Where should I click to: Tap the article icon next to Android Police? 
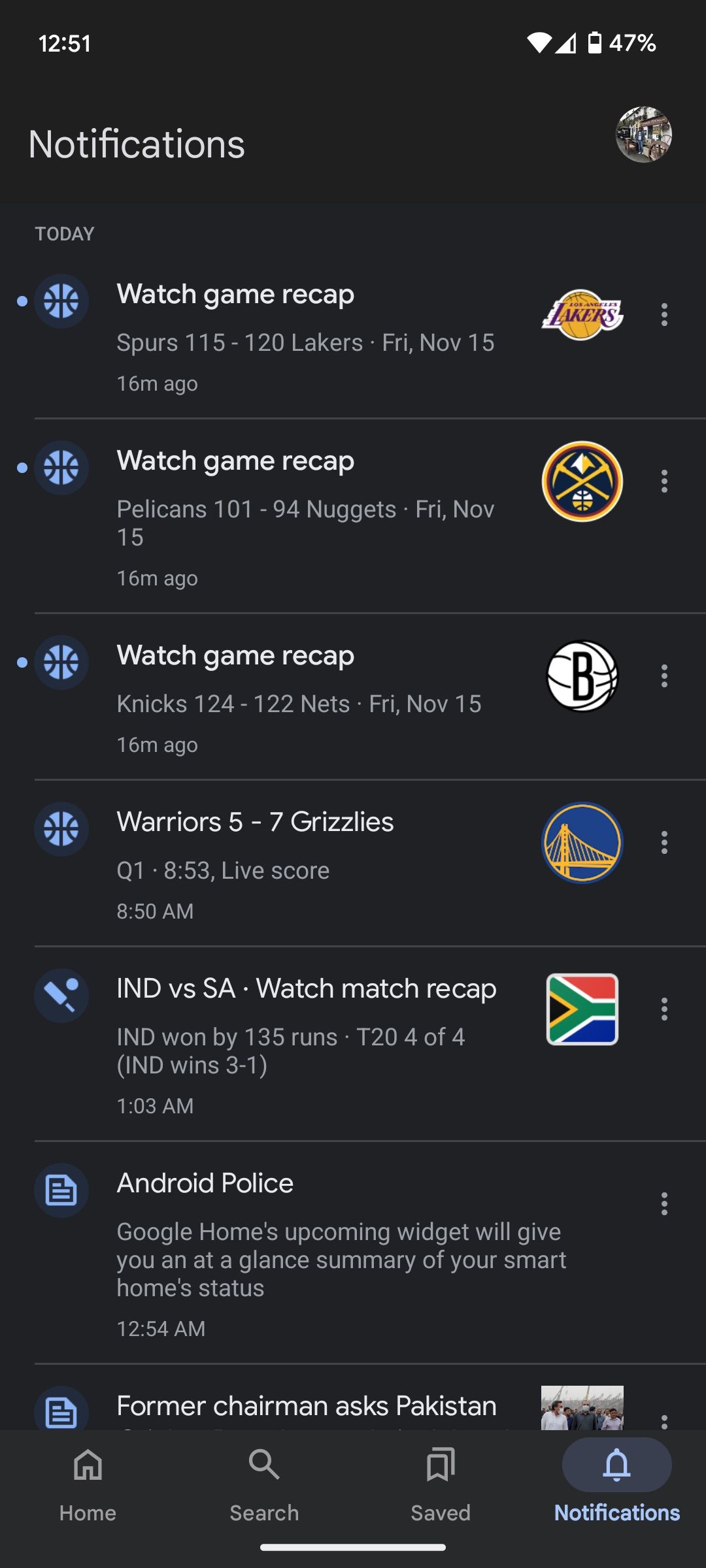click(61, 1190)
